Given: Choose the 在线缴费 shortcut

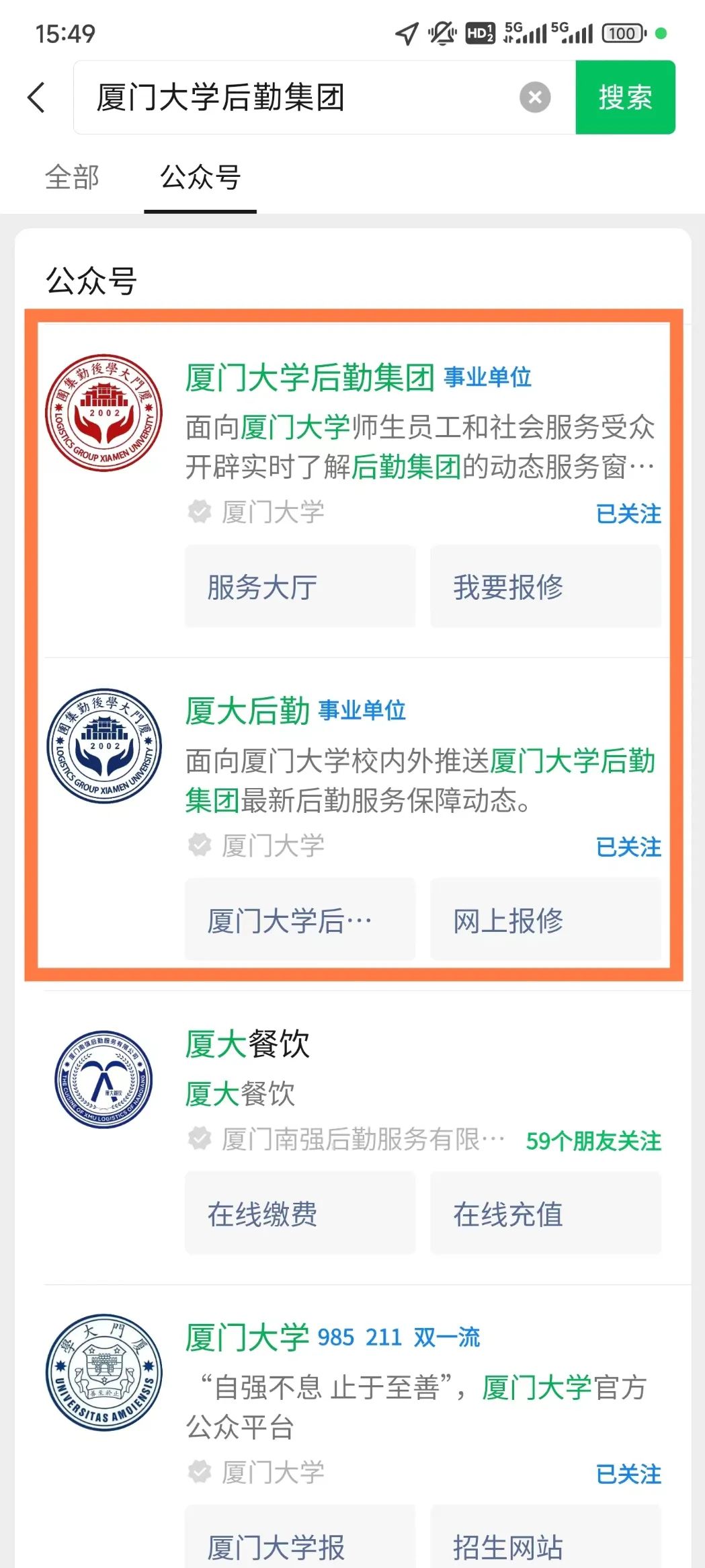Looking at the screenshot, I should pos(300,1214).
